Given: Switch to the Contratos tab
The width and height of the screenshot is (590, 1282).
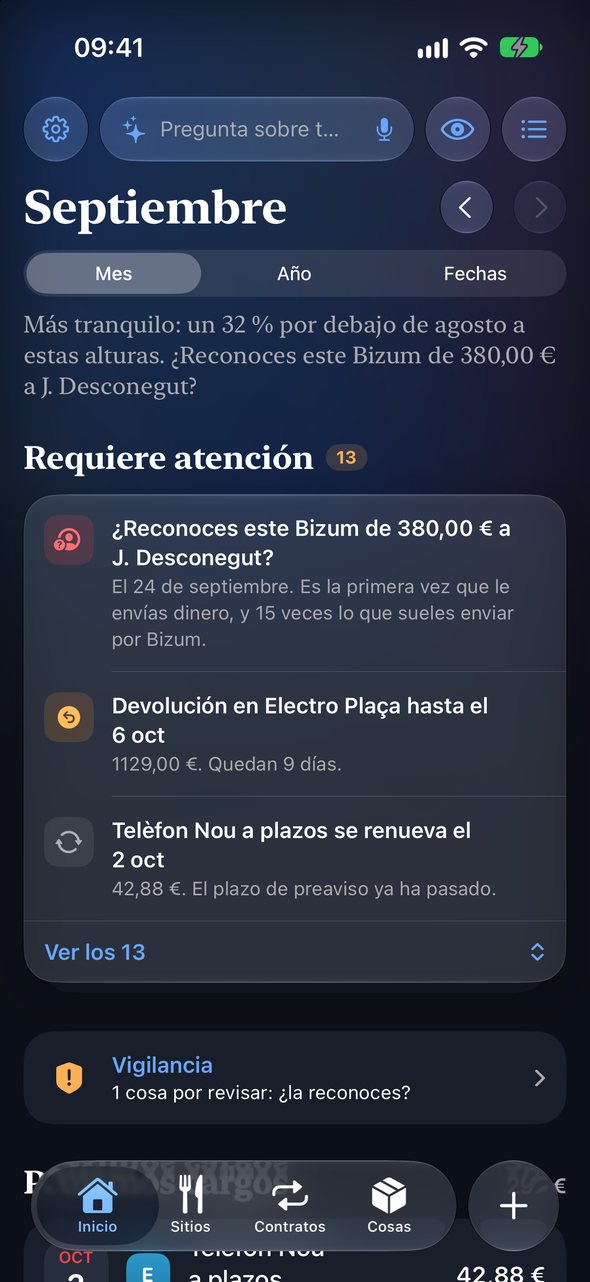Looking at the screenshot, I should 290,1205.
